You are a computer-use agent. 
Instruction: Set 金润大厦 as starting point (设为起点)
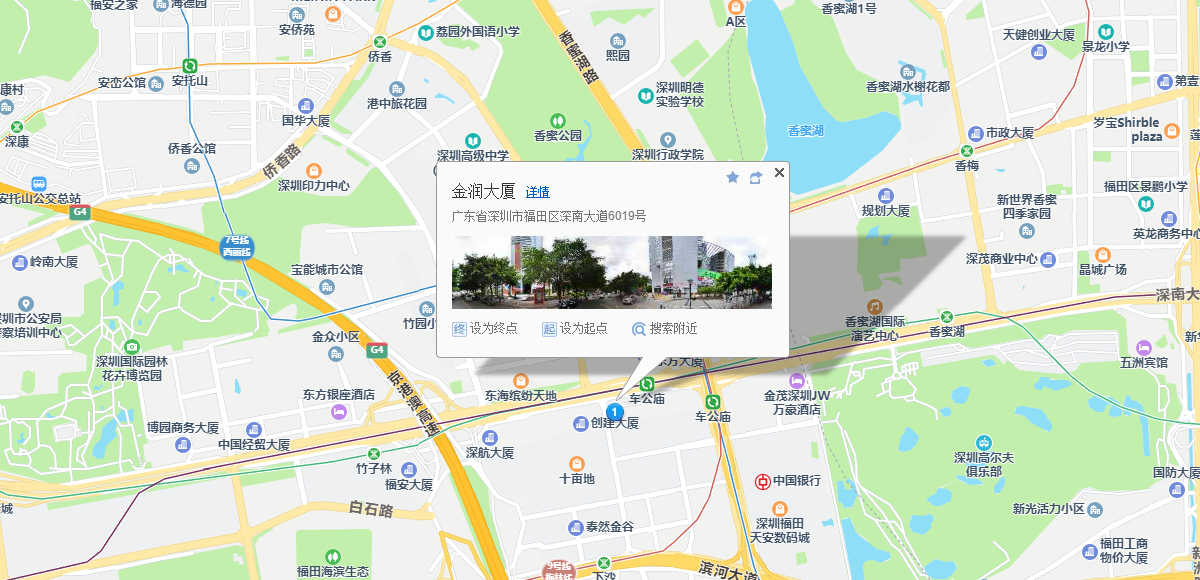[574, 328]
